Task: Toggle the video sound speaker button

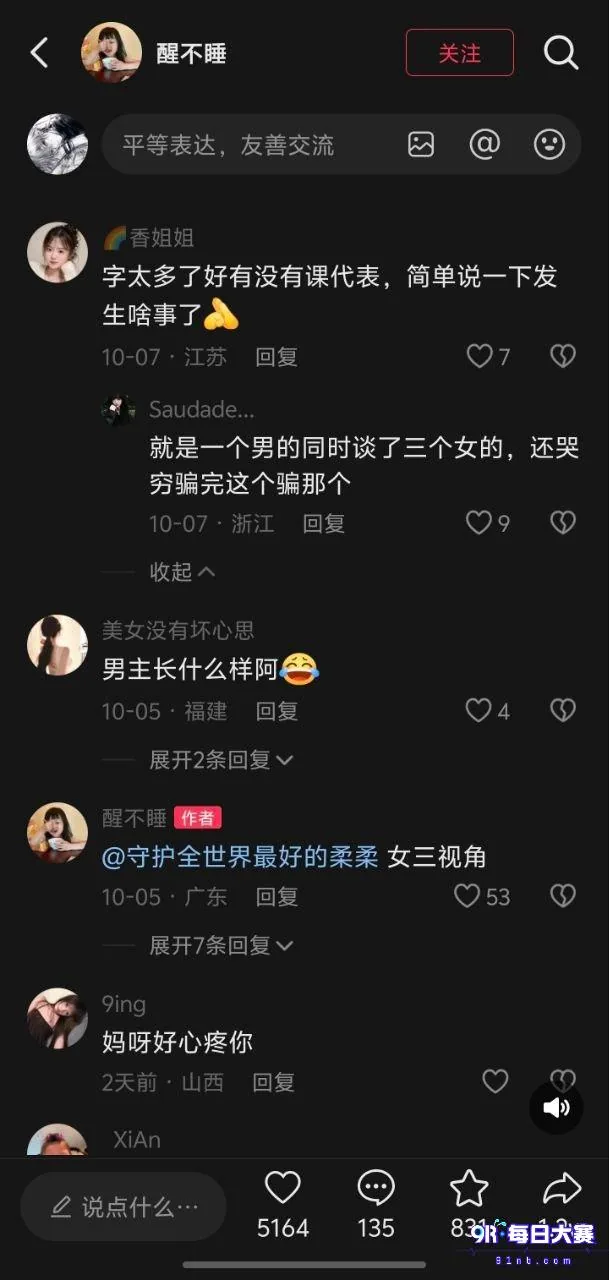Action: (x=556, y=1107)
